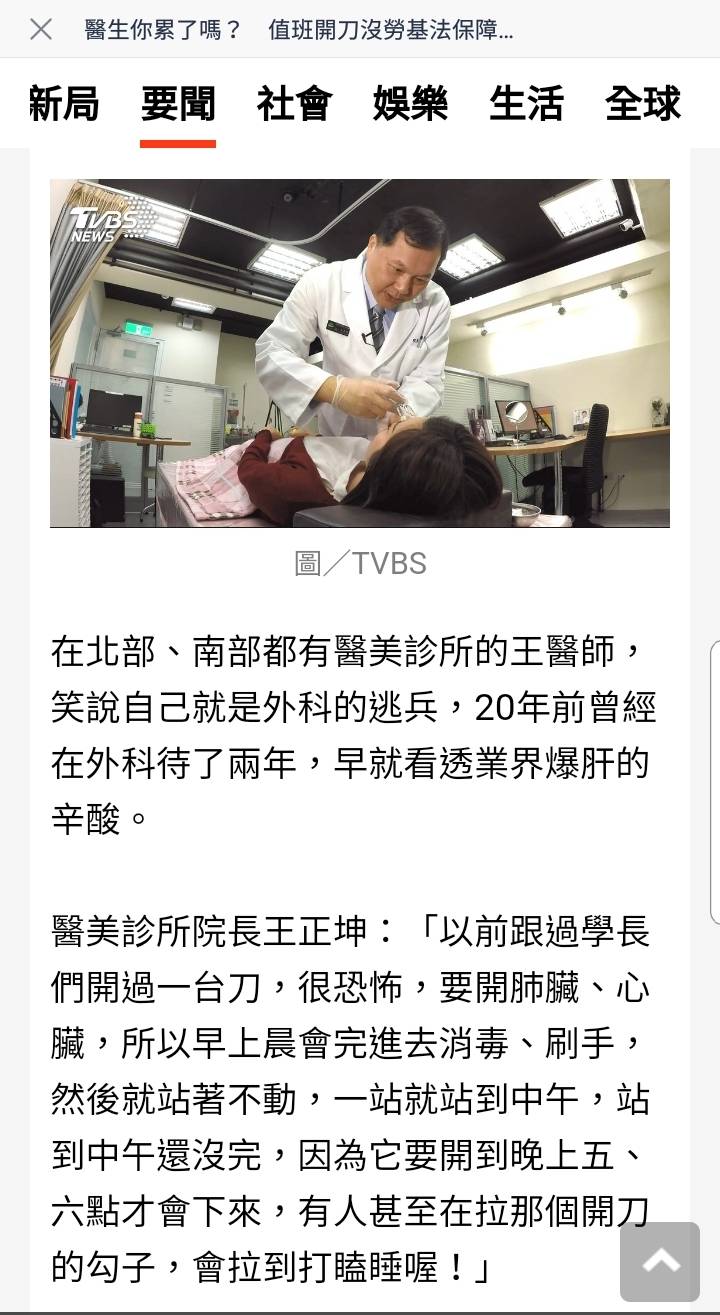Open the 社會 category tab
The height and width of the screenshot is (1315, 720).
point(294,104)
